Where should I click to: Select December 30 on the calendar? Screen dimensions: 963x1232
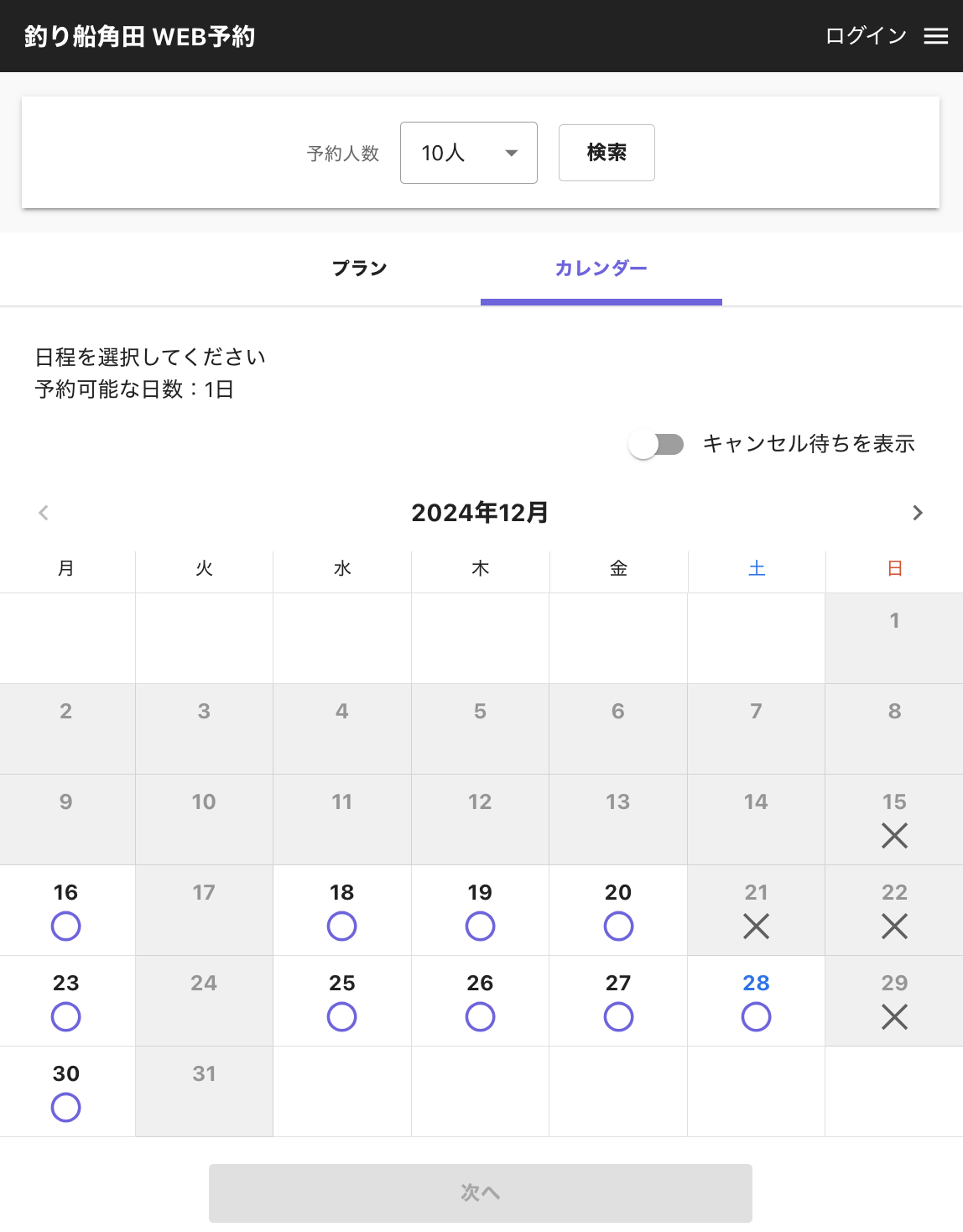(66, 1092)
